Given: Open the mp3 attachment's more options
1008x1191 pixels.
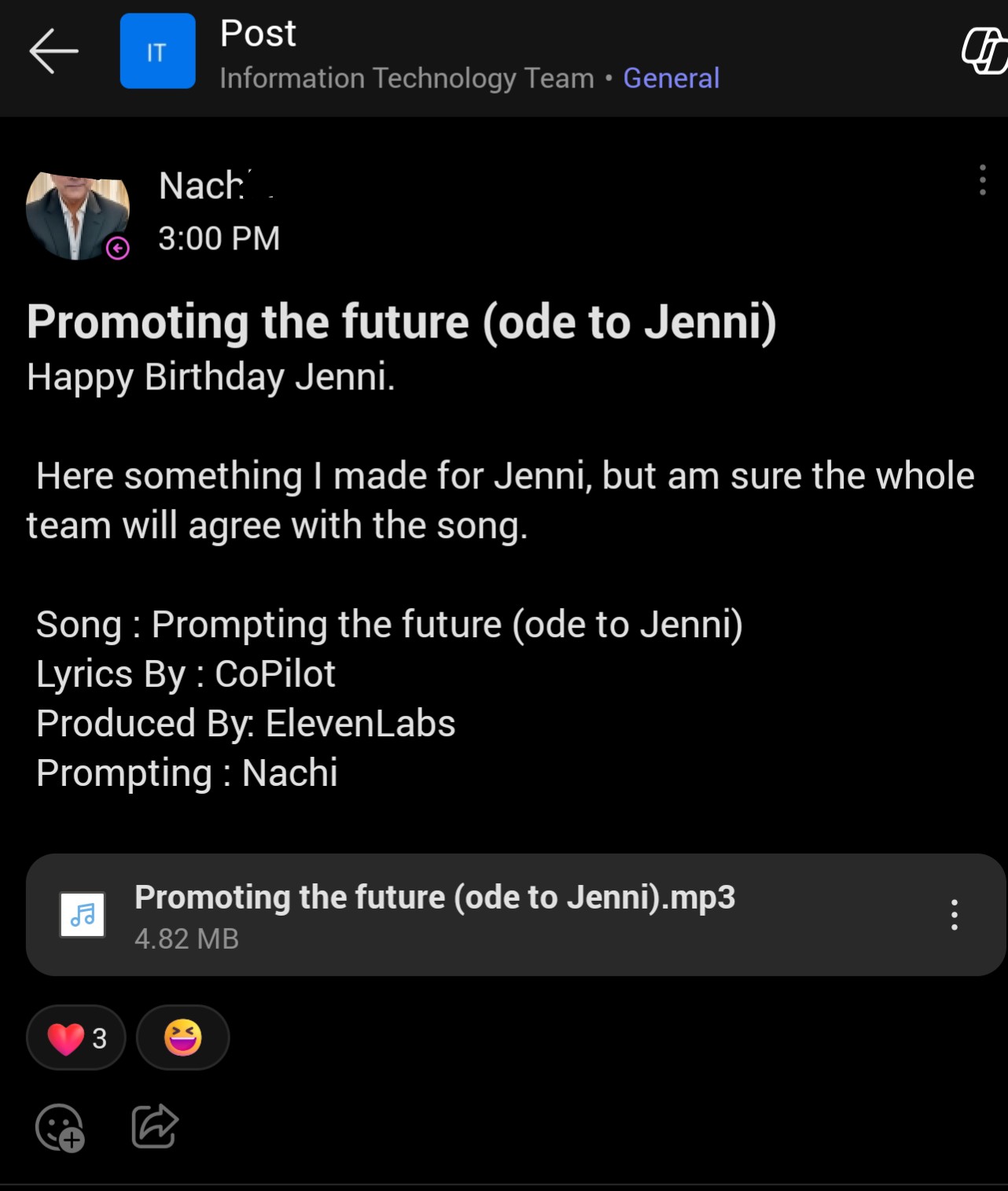Looking at the screenshot, I should [x=954, y=915].
